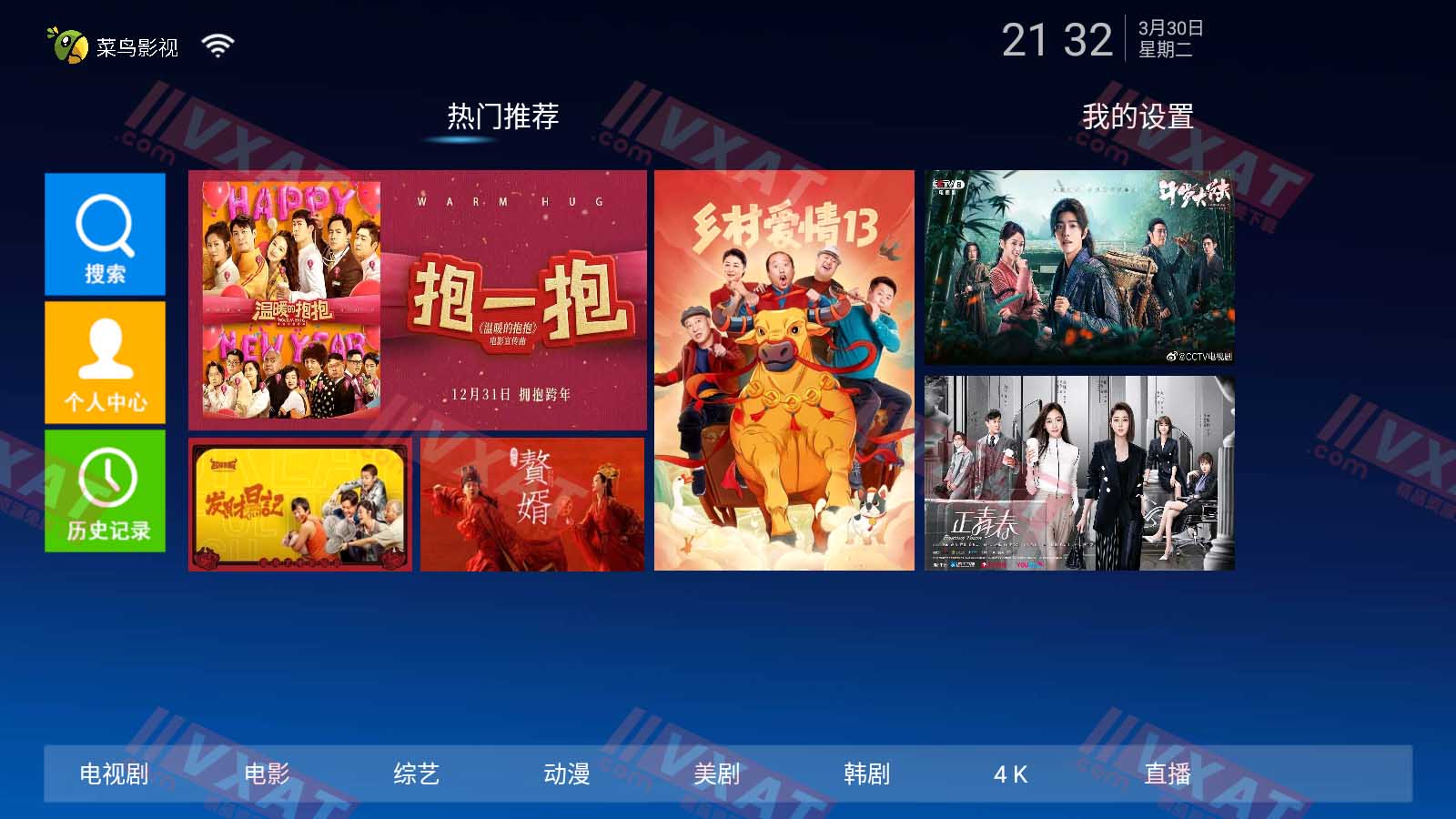Switch to the 我的设置 tab
The image size is (1456, 819).
tap(1137, 116)
